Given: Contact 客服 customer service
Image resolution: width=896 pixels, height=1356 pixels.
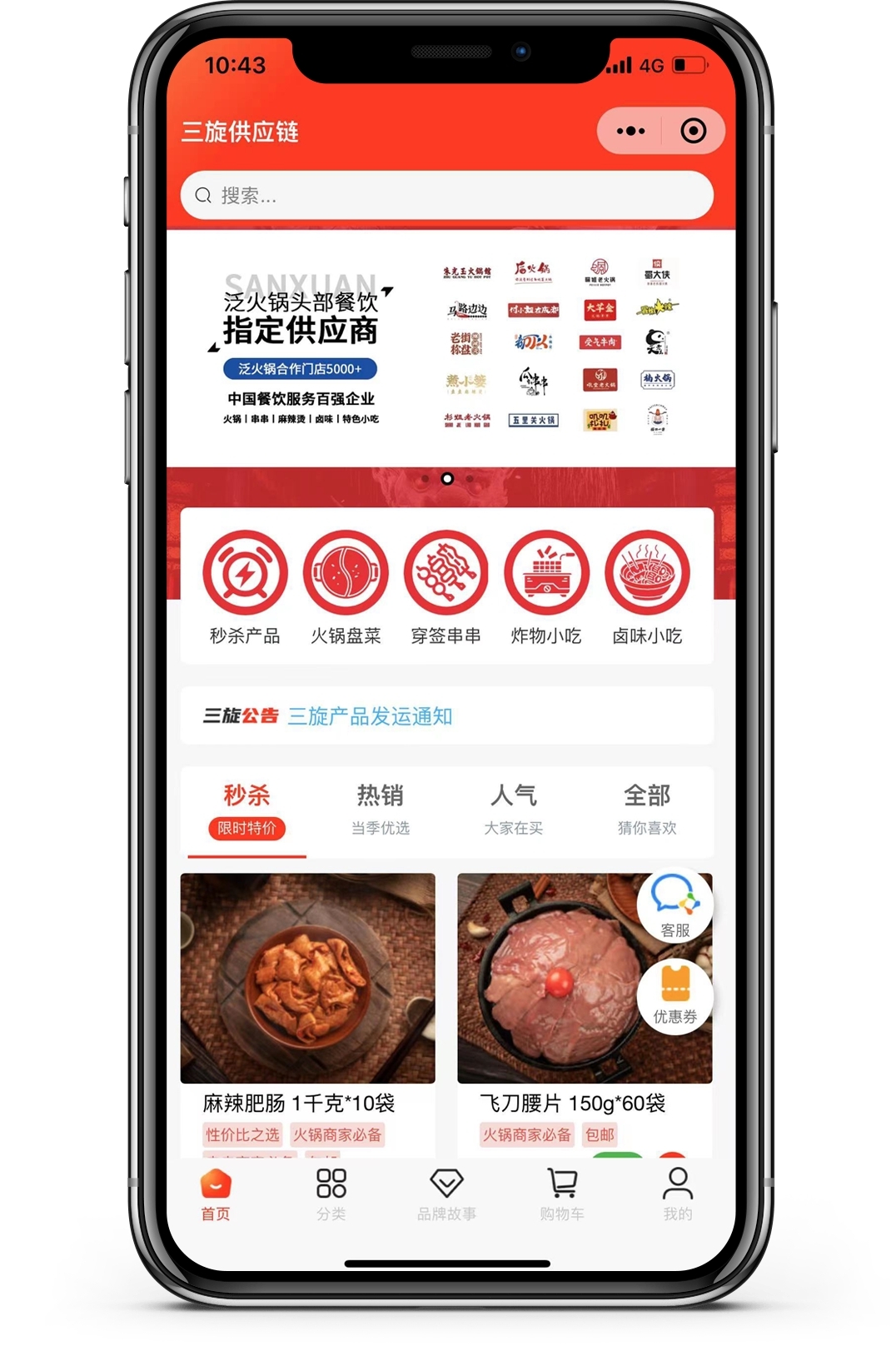Looking at the screenshot, I should pyautogui.click(x=674, y=905).
